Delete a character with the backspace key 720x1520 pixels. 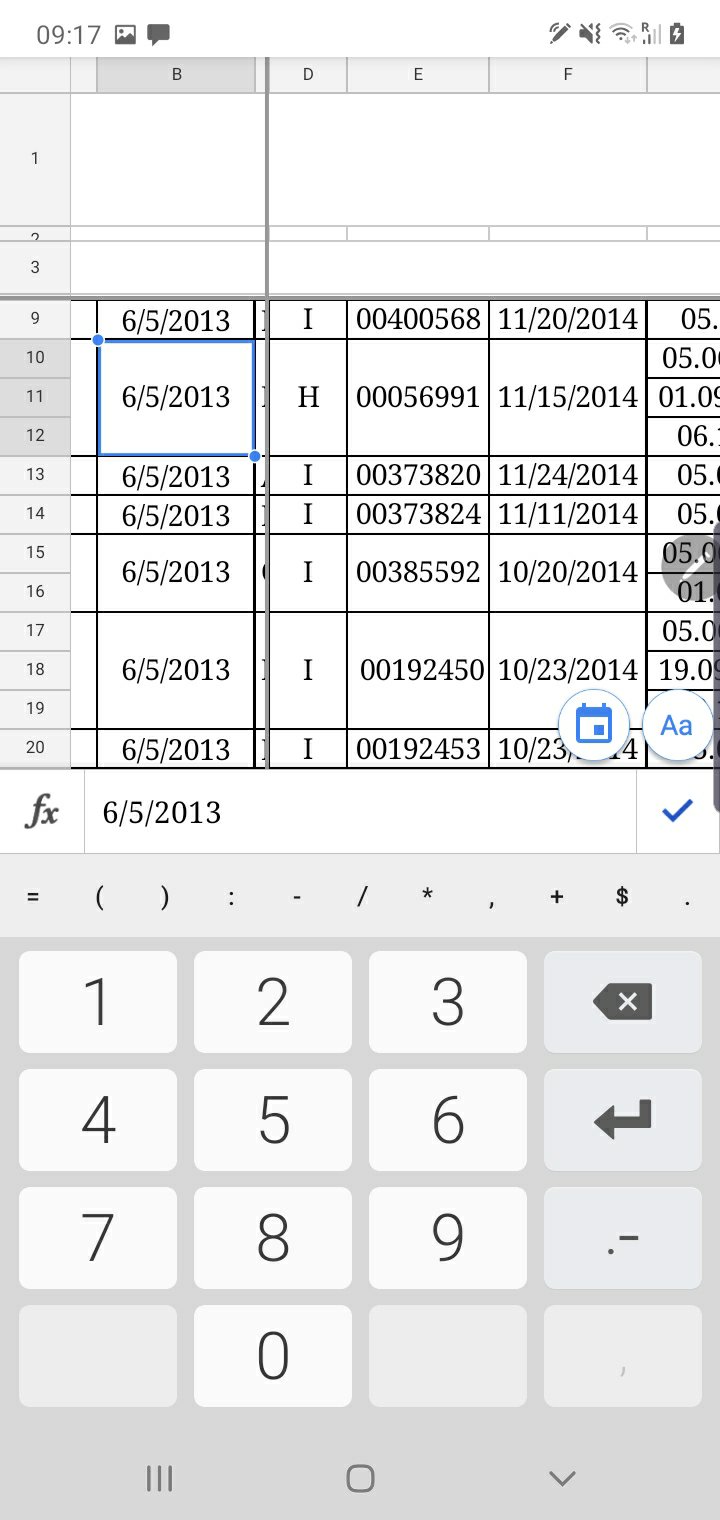[x=622, y=1001]
